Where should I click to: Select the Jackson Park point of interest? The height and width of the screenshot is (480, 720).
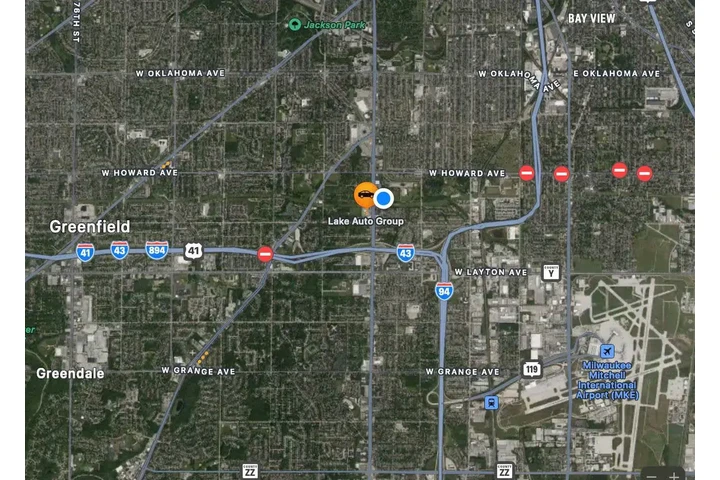click(295, 24)
